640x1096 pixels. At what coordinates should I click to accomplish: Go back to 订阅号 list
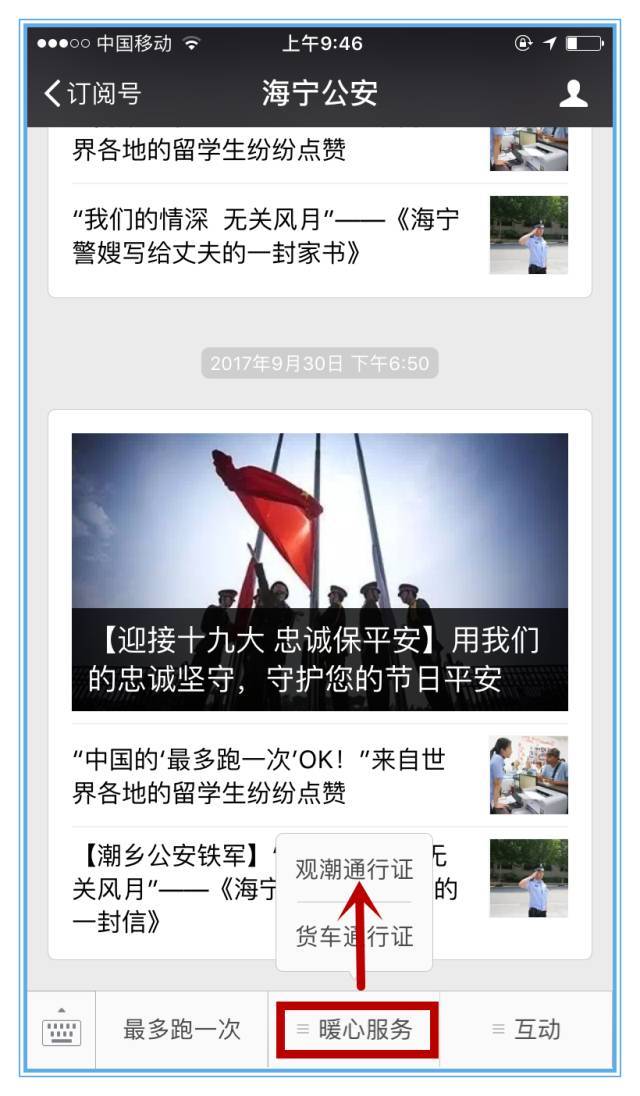92,95
